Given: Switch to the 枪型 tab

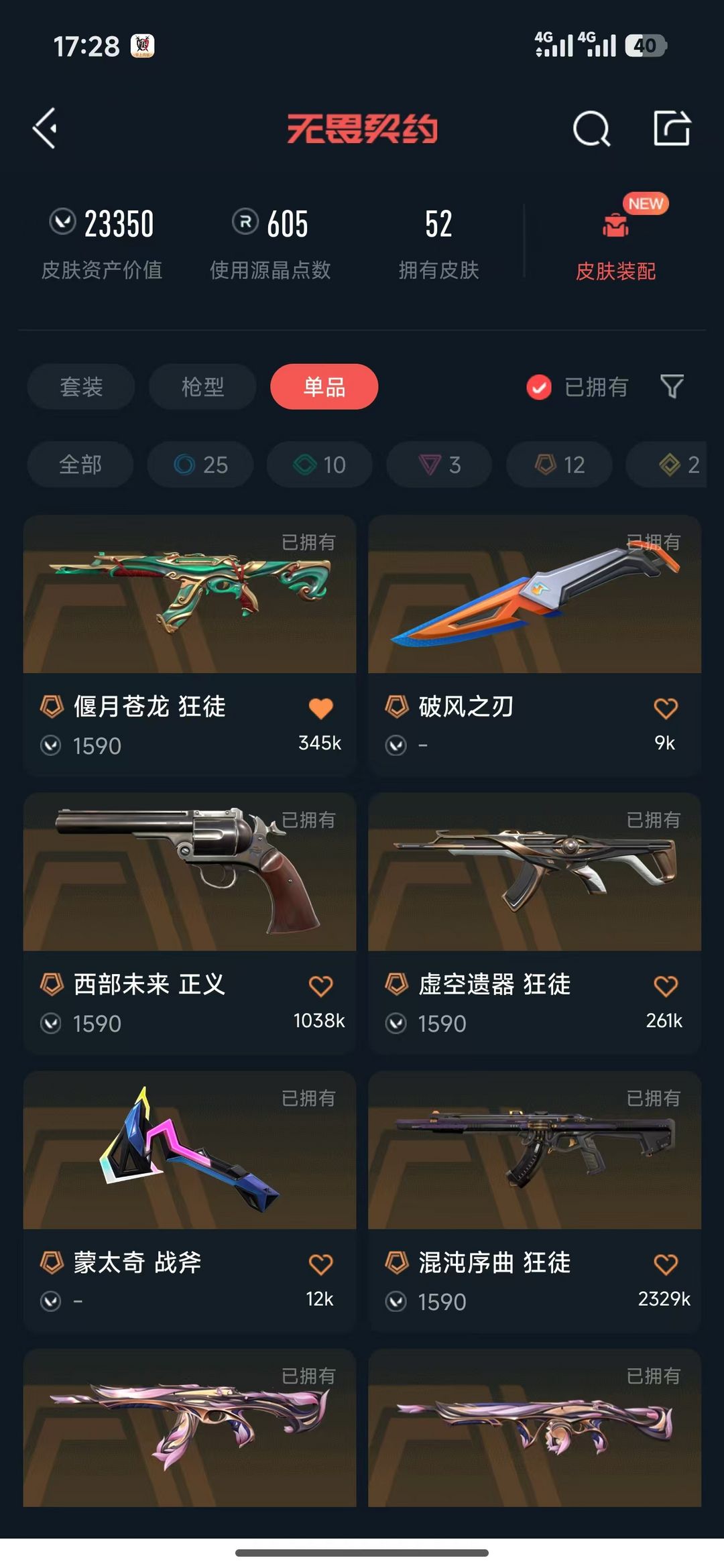Looking at the screenshot, I should point(202,387).
